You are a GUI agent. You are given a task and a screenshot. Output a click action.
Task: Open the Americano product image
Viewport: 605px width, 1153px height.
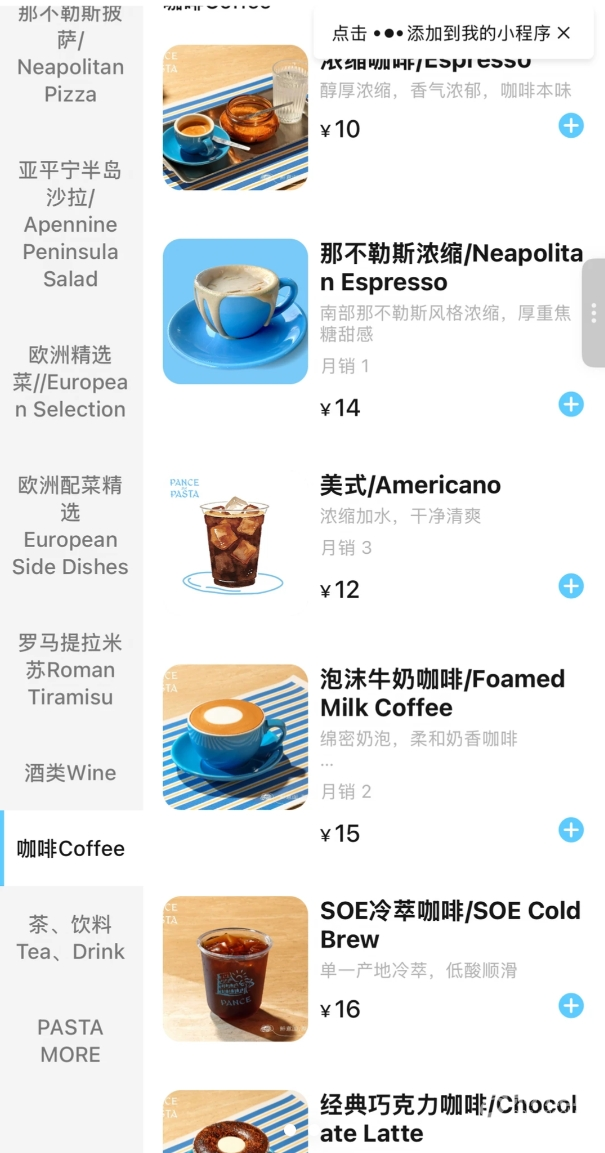[235, 536]
